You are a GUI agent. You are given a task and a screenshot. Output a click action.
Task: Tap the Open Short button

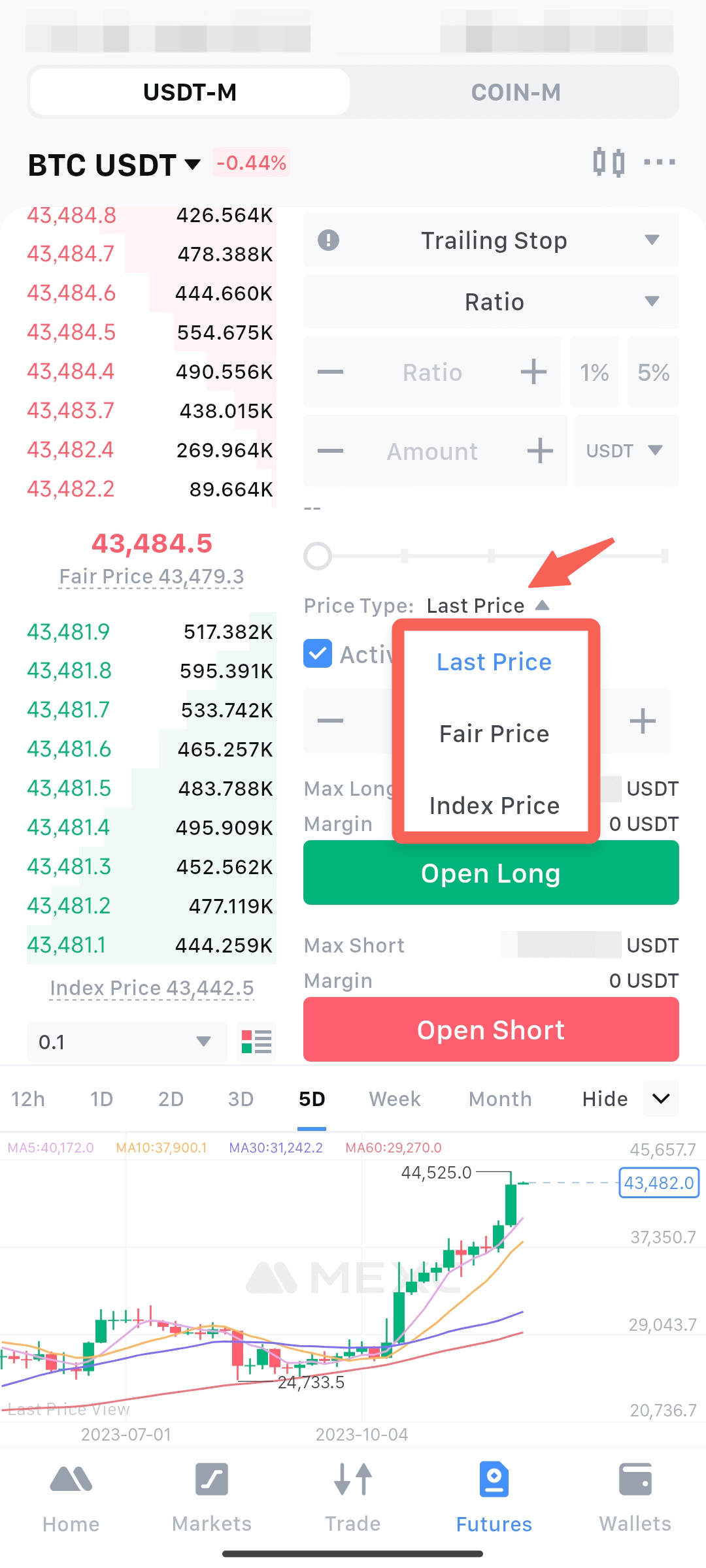pos(491,1030)
